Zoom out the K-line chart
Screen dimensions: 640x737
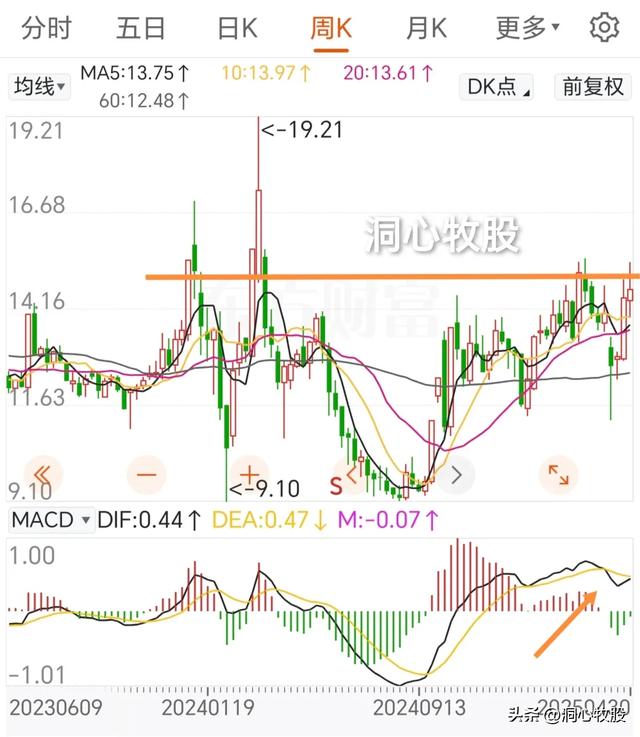pyautogui.click(x=148, y=473)
